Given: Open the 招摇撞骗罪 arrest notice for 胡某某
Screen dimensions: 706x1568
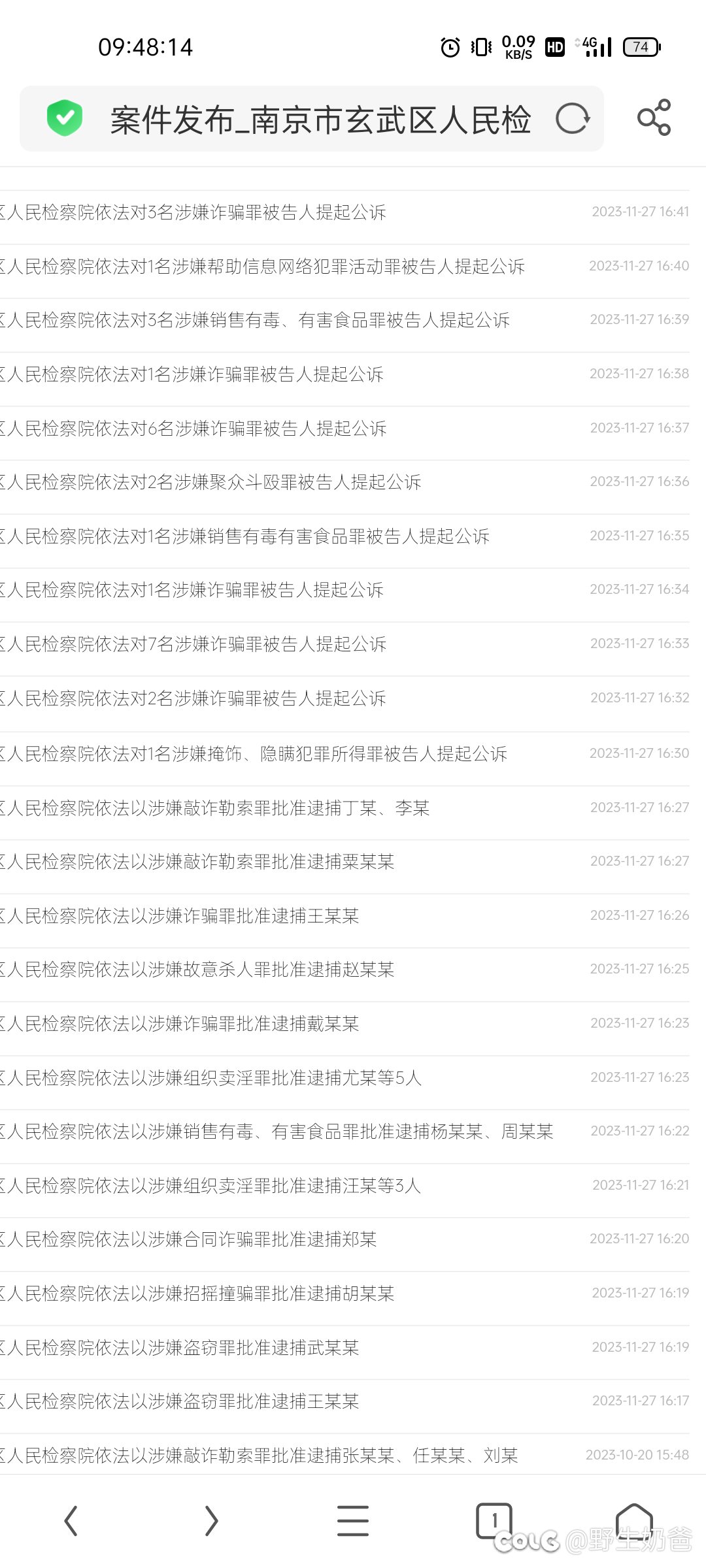Looking at the screenshot, I should [x=197, y=1294].
